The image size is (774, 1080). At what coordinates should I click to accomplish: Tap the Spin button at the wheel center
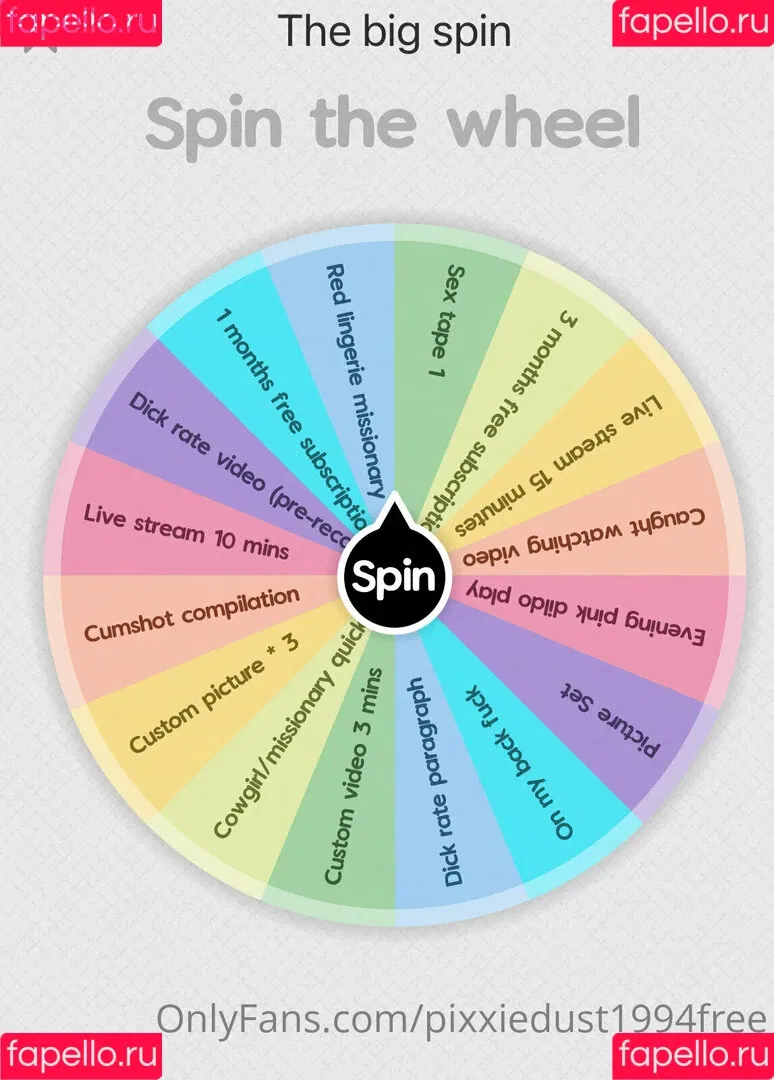click(x=394, y=578)
